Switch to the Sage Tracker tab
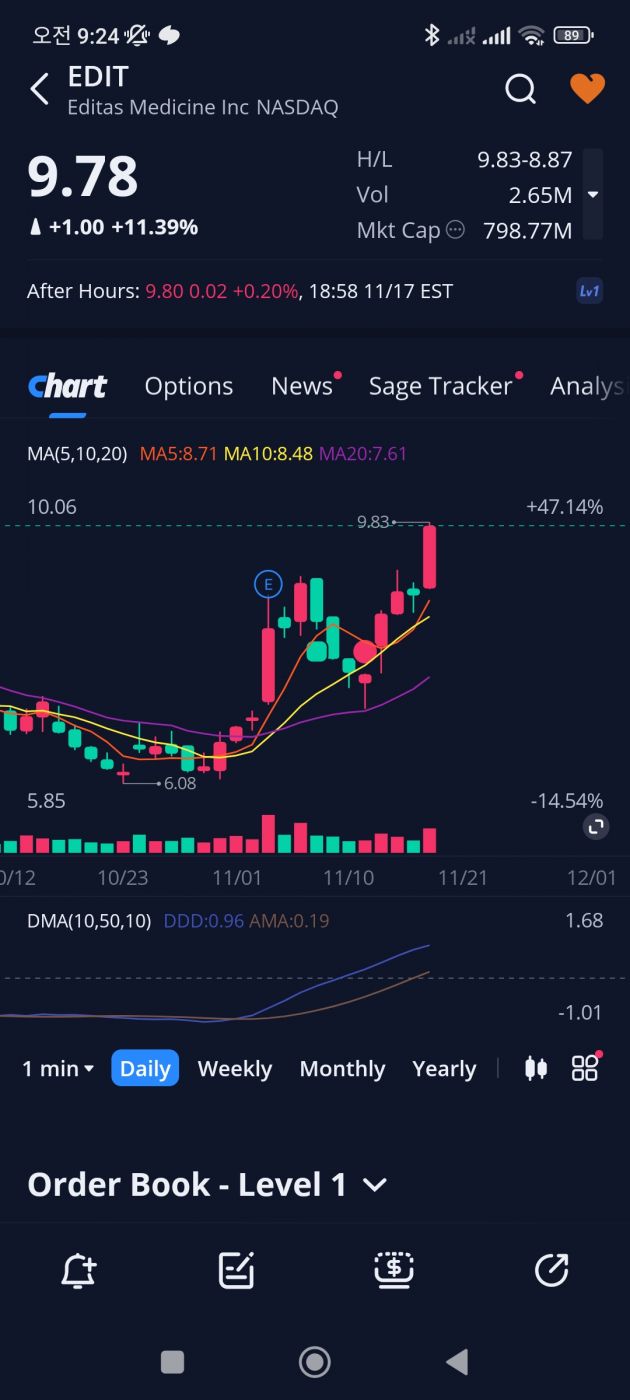Viewport: 630px width, 1400px height. pos(440,386)
